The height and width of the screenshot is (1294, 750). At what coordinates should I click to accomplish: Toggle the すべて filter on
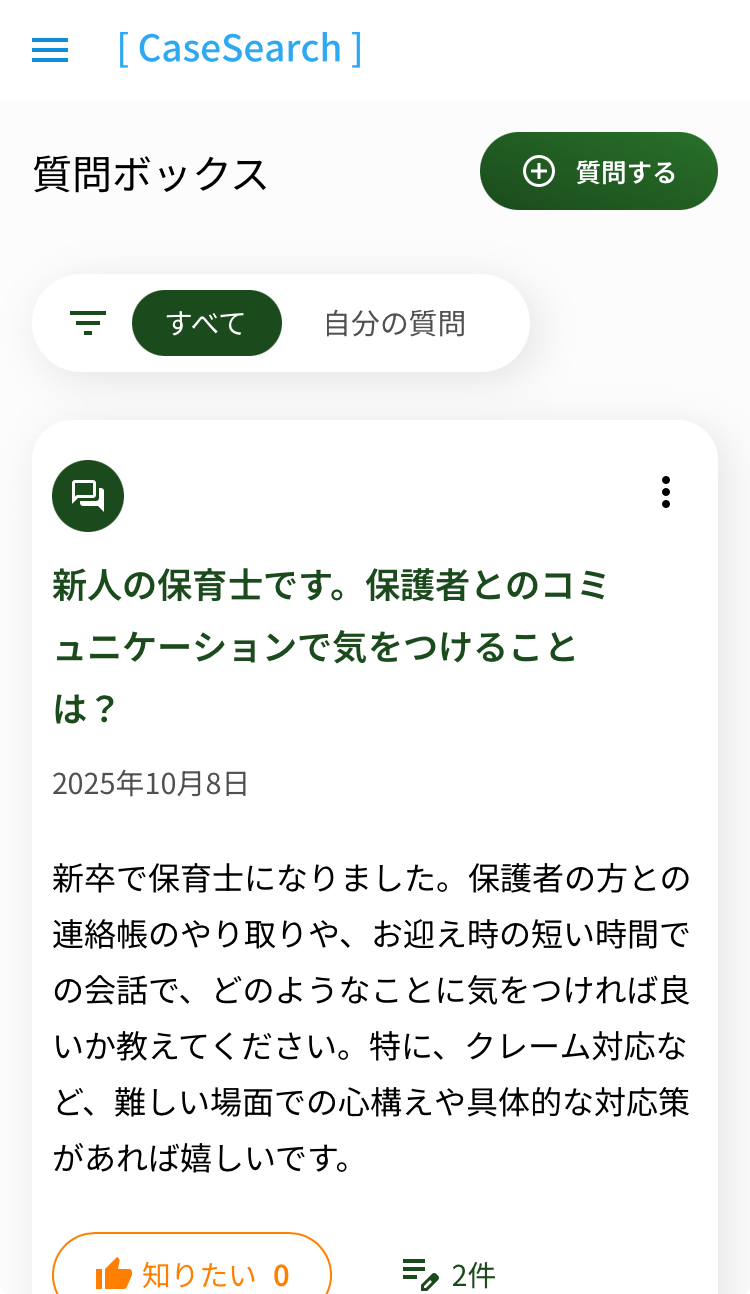[206, 323]
